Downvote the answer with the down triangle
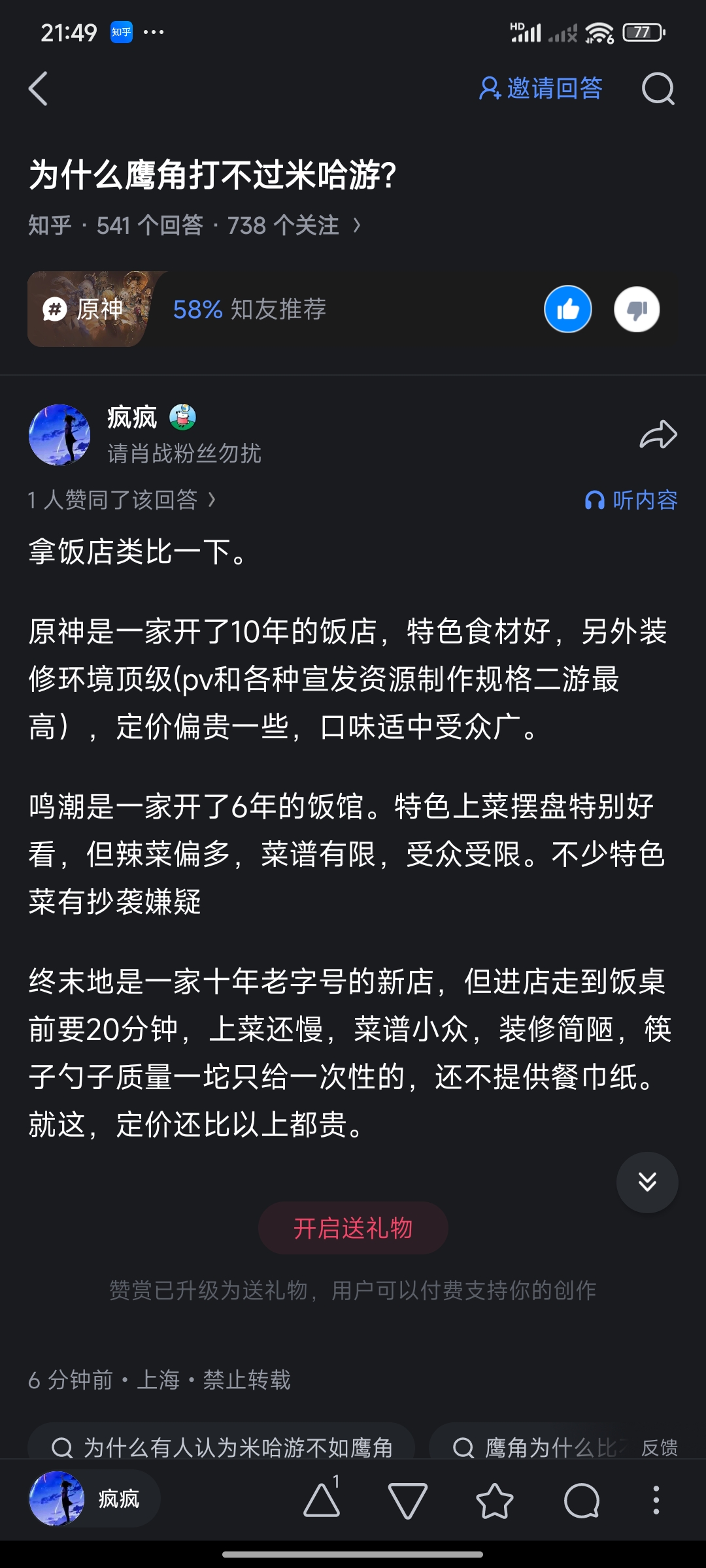Viewport: 706px width, 1568px height. pos(407,1499)
